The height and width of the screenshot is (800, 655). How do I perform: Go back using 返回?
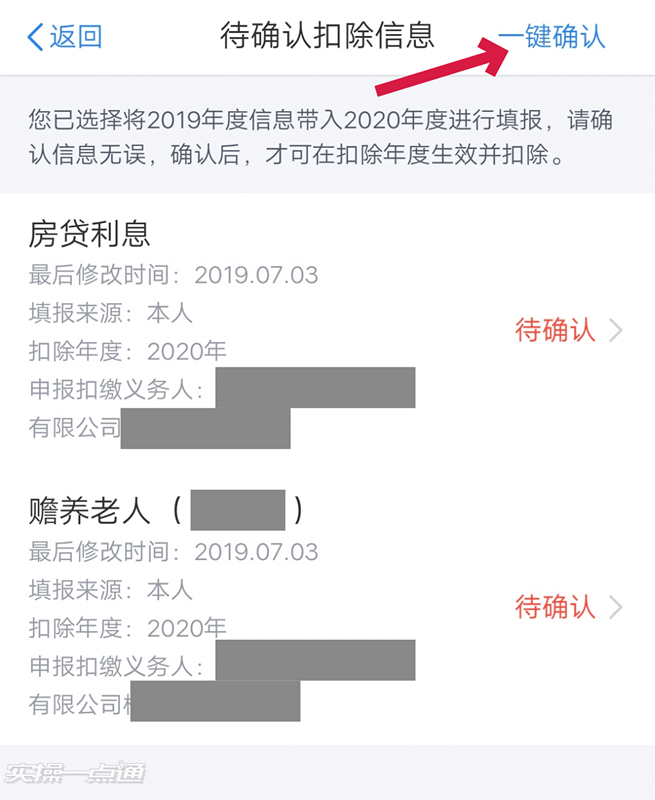pyautogui.click(x=65, y=37)
